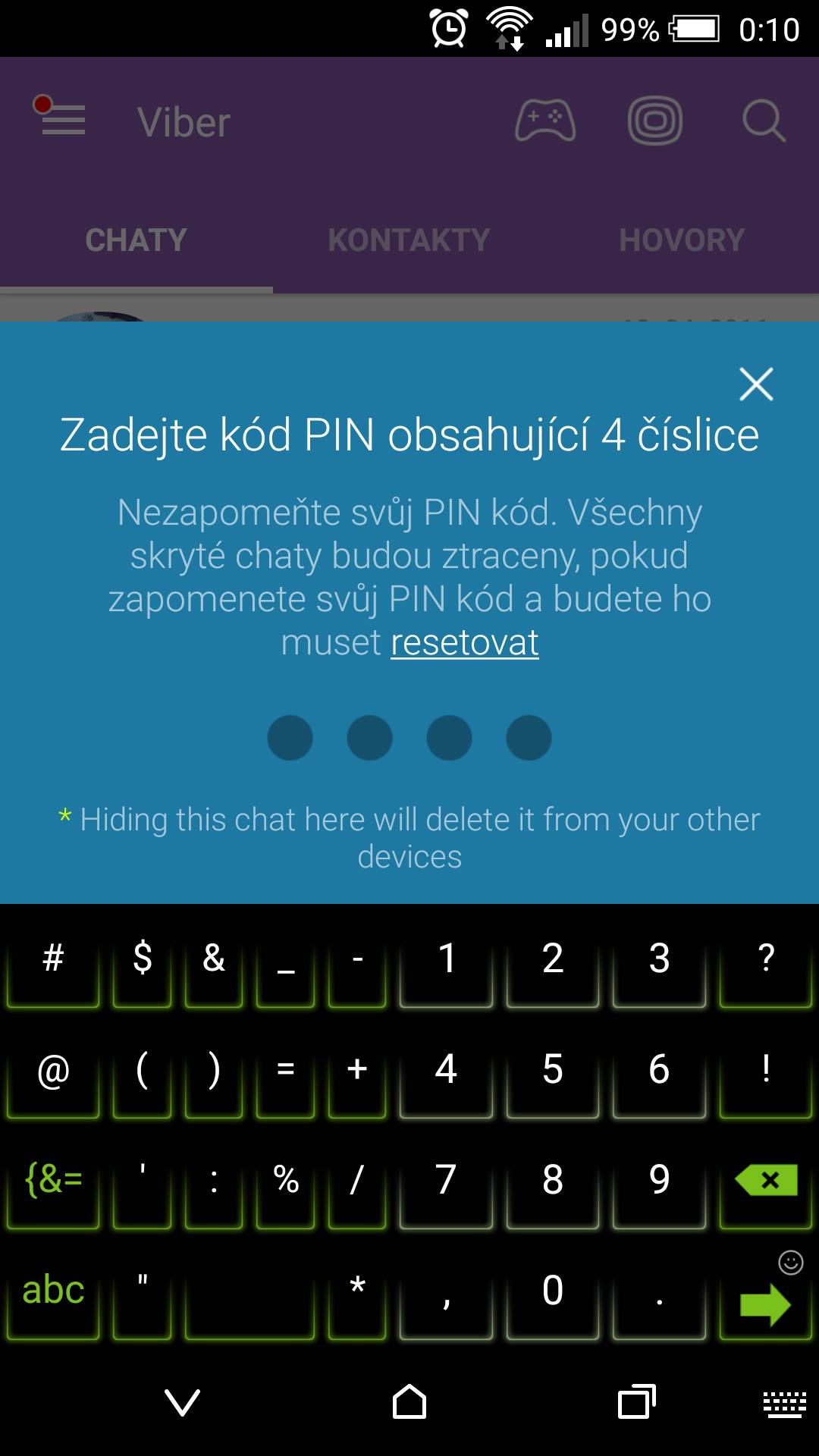Enter digit 5 on the keypad

[x=552, y=1069]
